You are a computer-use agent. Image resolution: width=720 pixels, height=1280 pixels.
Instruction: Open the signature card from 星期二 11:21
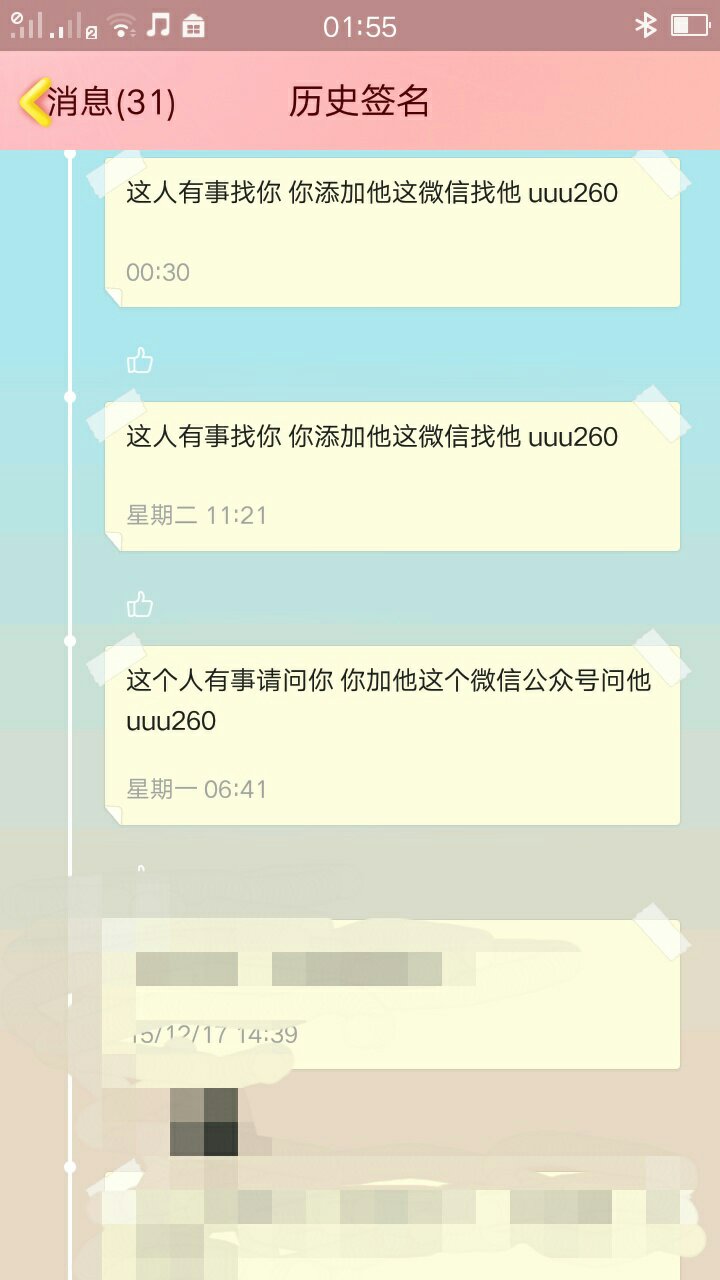pyautogui.click(x=392, y=476)
